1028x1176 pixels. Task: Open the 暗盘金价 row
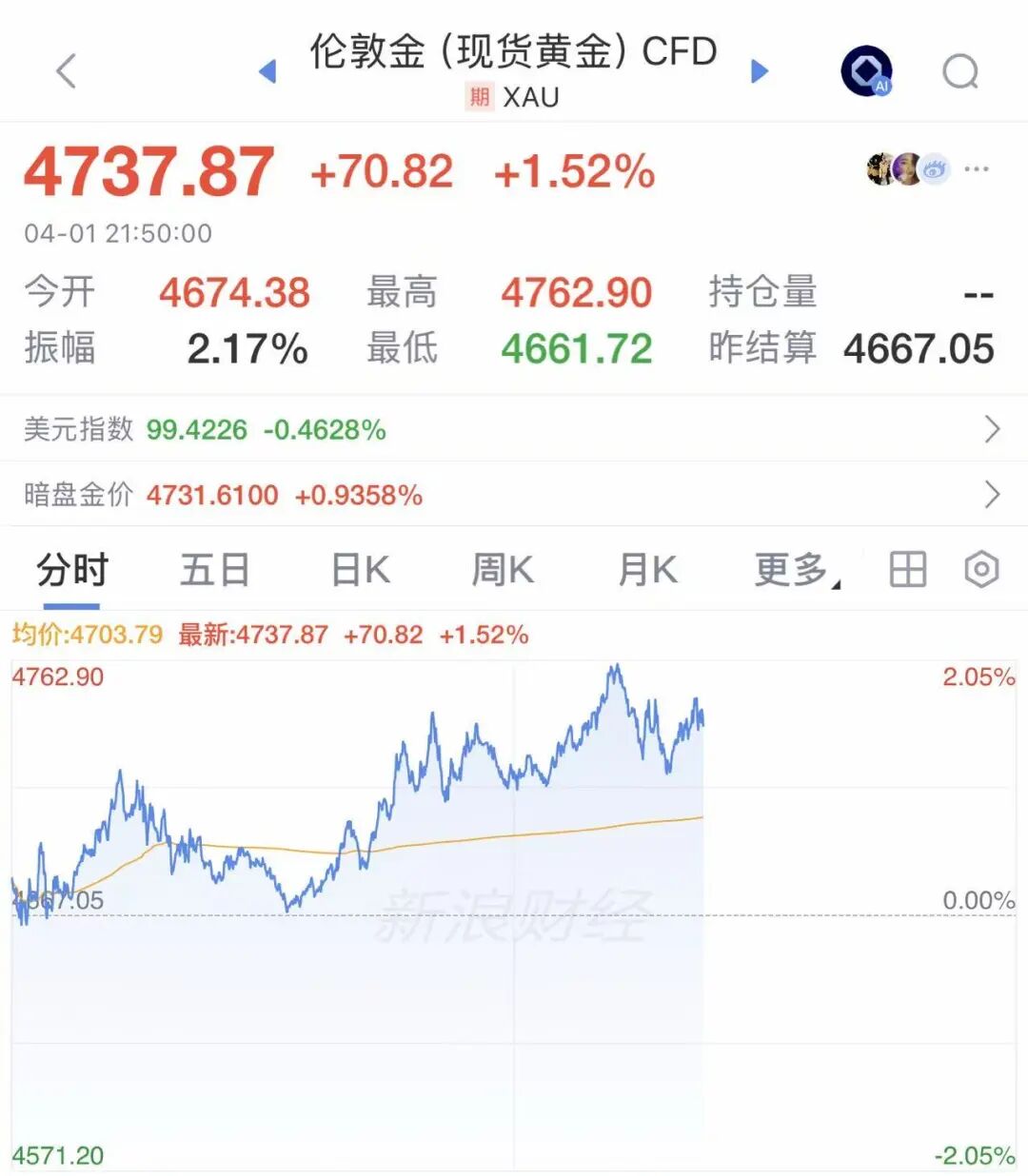[514, 495]
